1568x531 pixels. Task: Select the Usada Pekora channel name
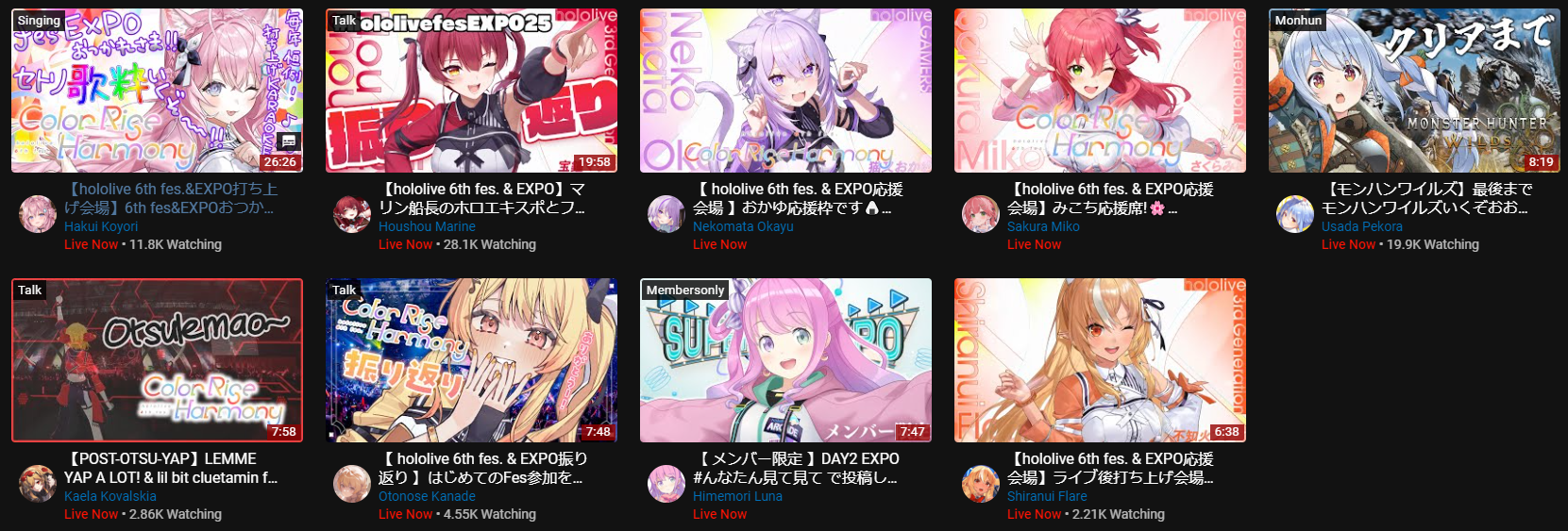pos(1361,226)
